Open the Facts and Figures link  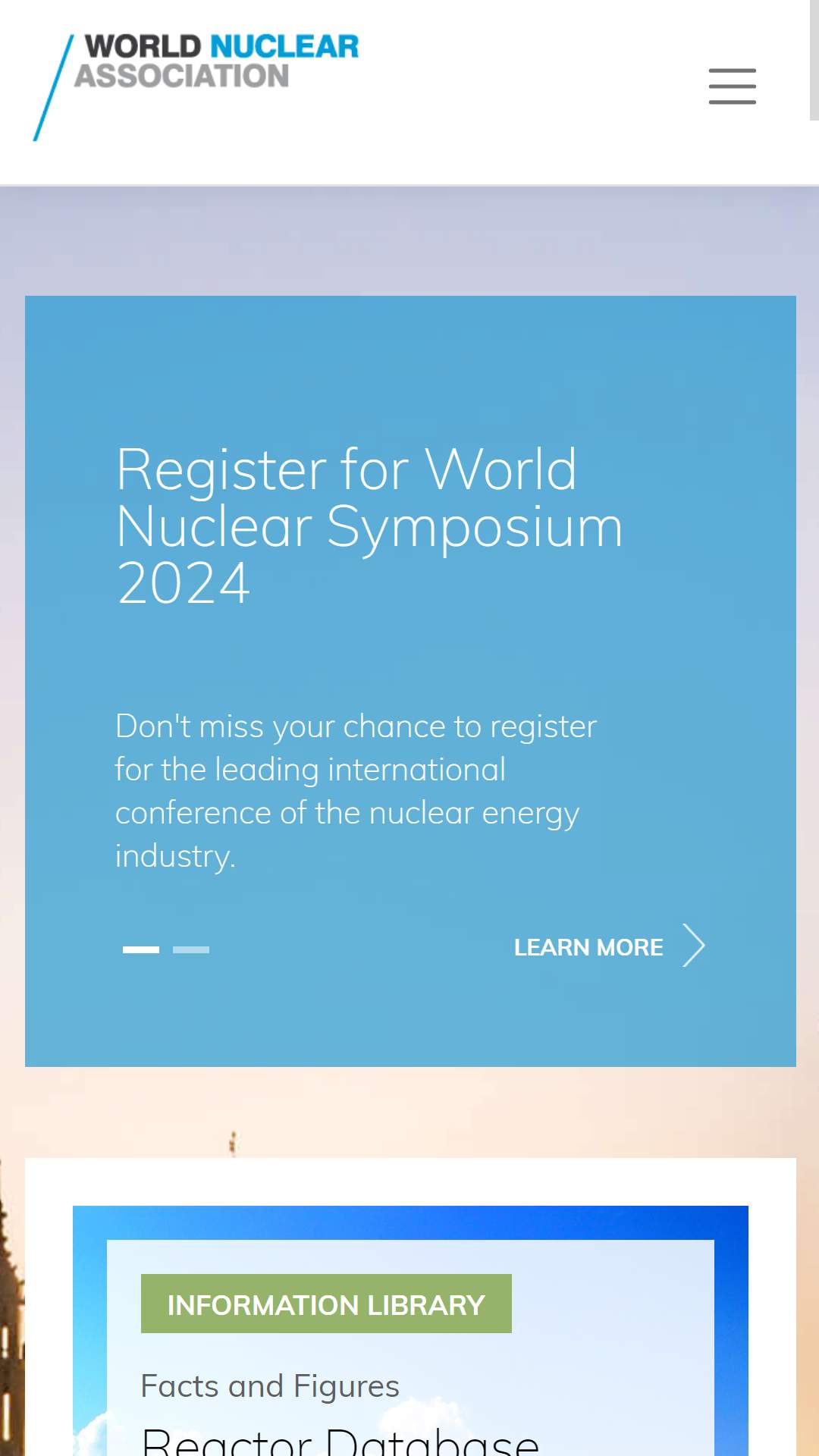pos(270,1386)
